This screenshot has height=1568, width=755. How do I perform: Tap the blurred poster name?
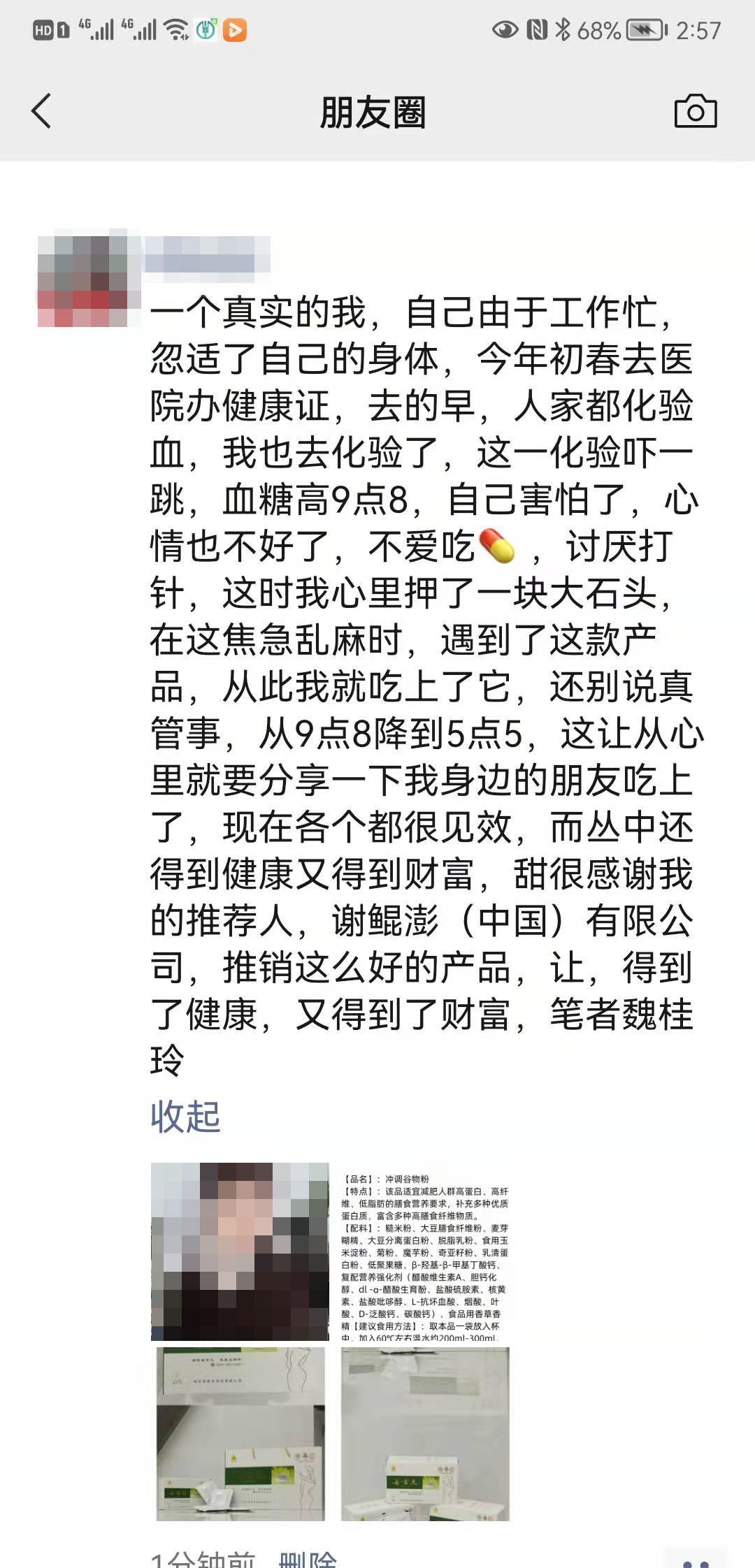[207, 255]
